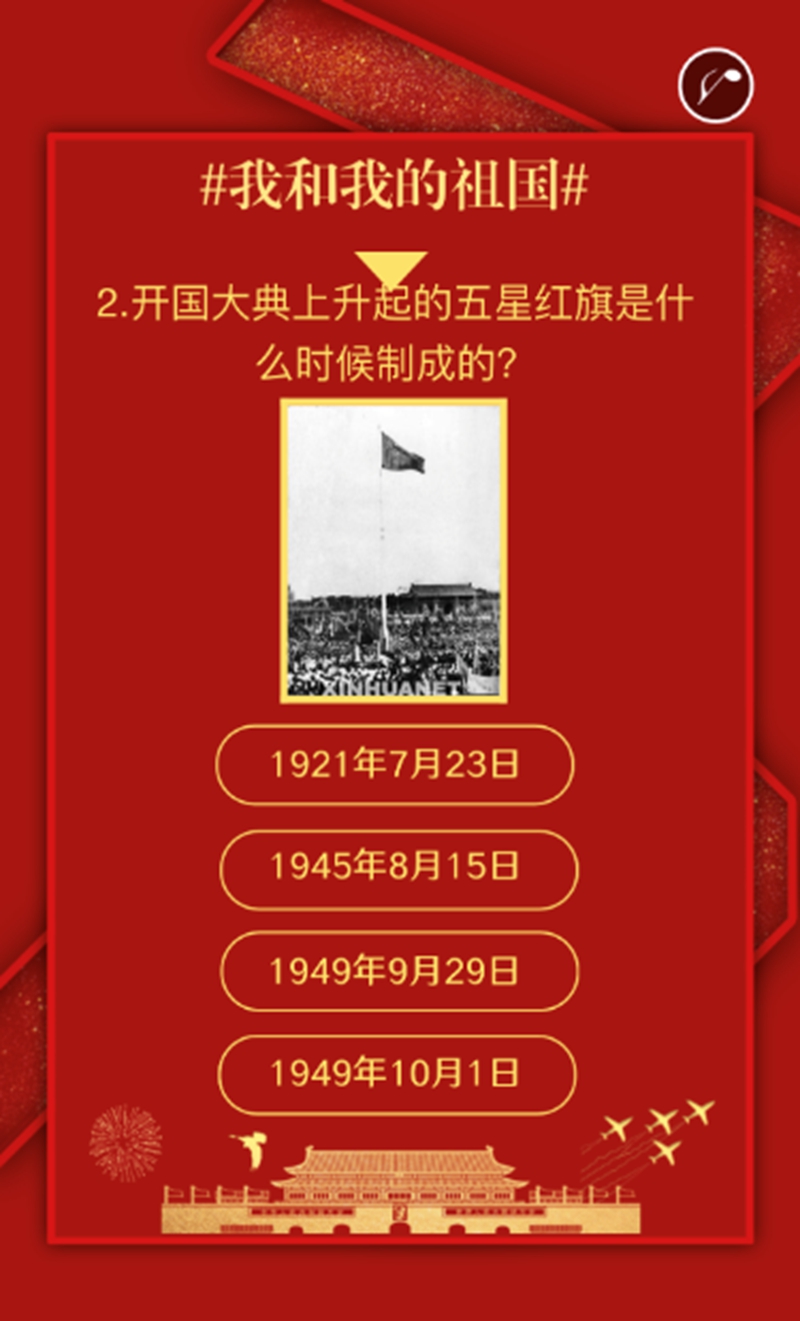Answer with 1949年10月1日
800x1321 pixels.
396,1074
